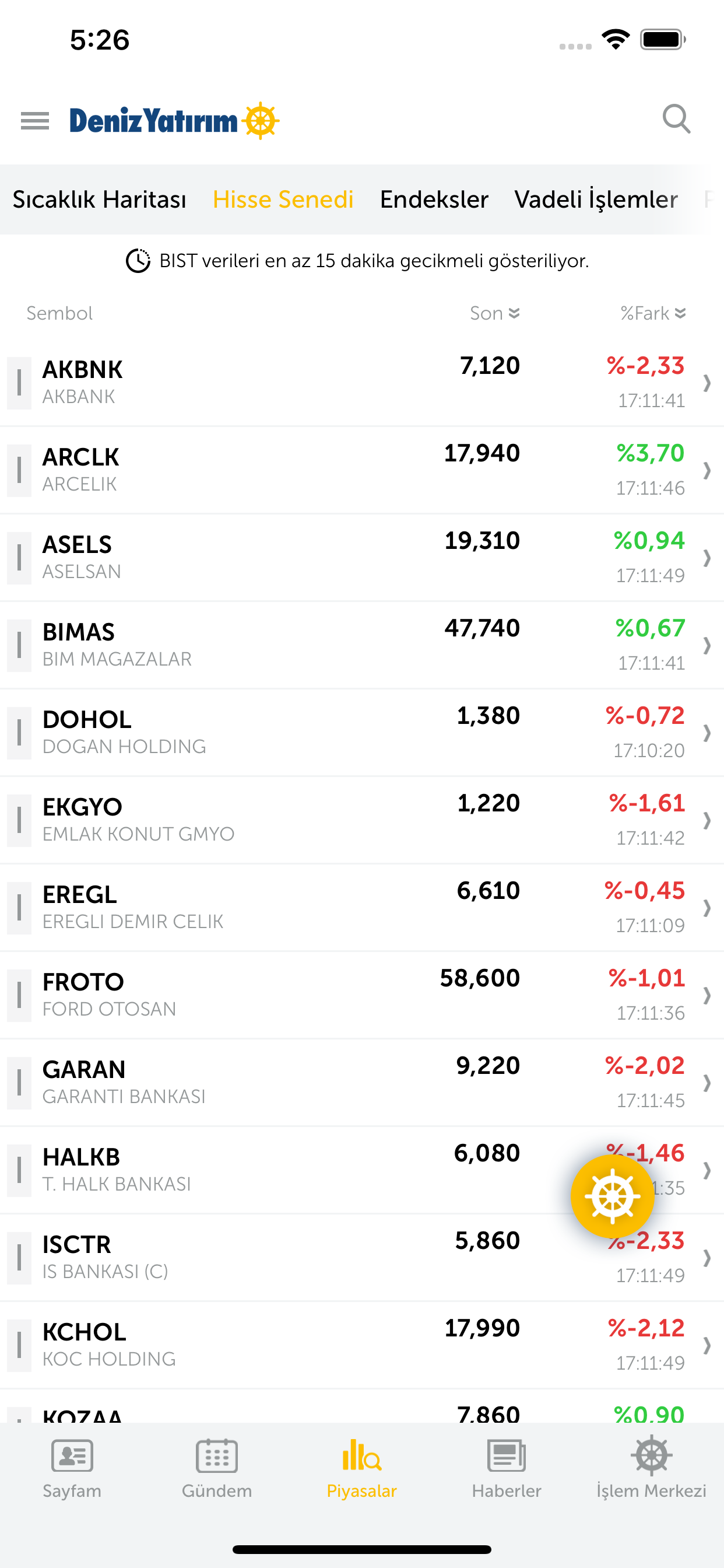Open the search icon
The height and width of the screenshot is (1568, 724).
coord(677,120)
